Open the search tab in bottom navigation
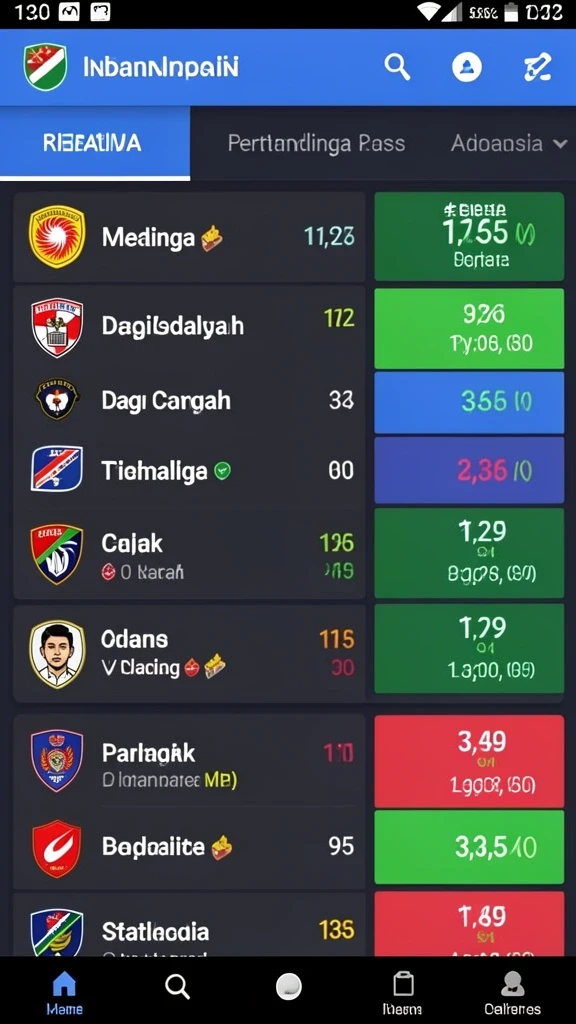 [177, 987]
